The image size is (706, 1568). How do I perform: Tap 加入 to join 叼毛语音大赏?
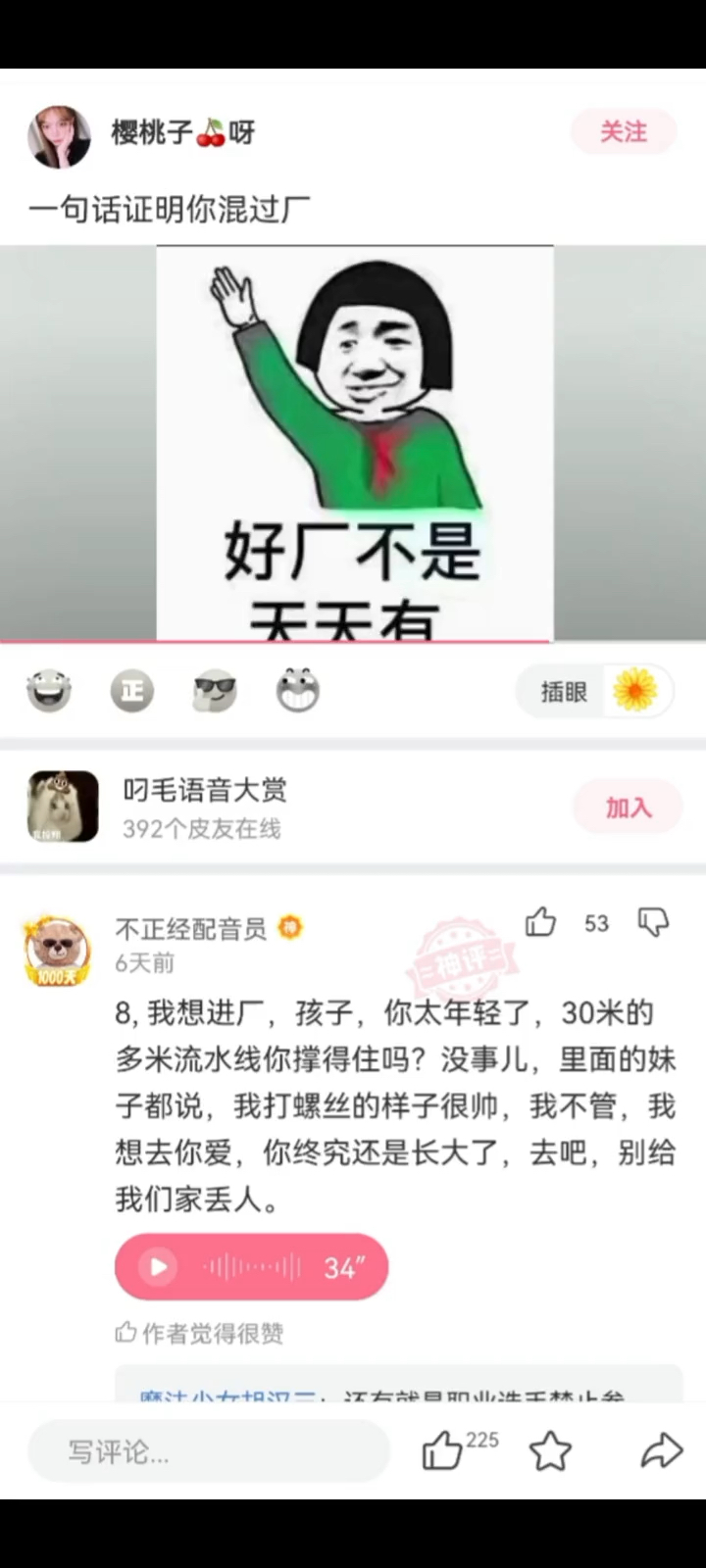point(628,807)
